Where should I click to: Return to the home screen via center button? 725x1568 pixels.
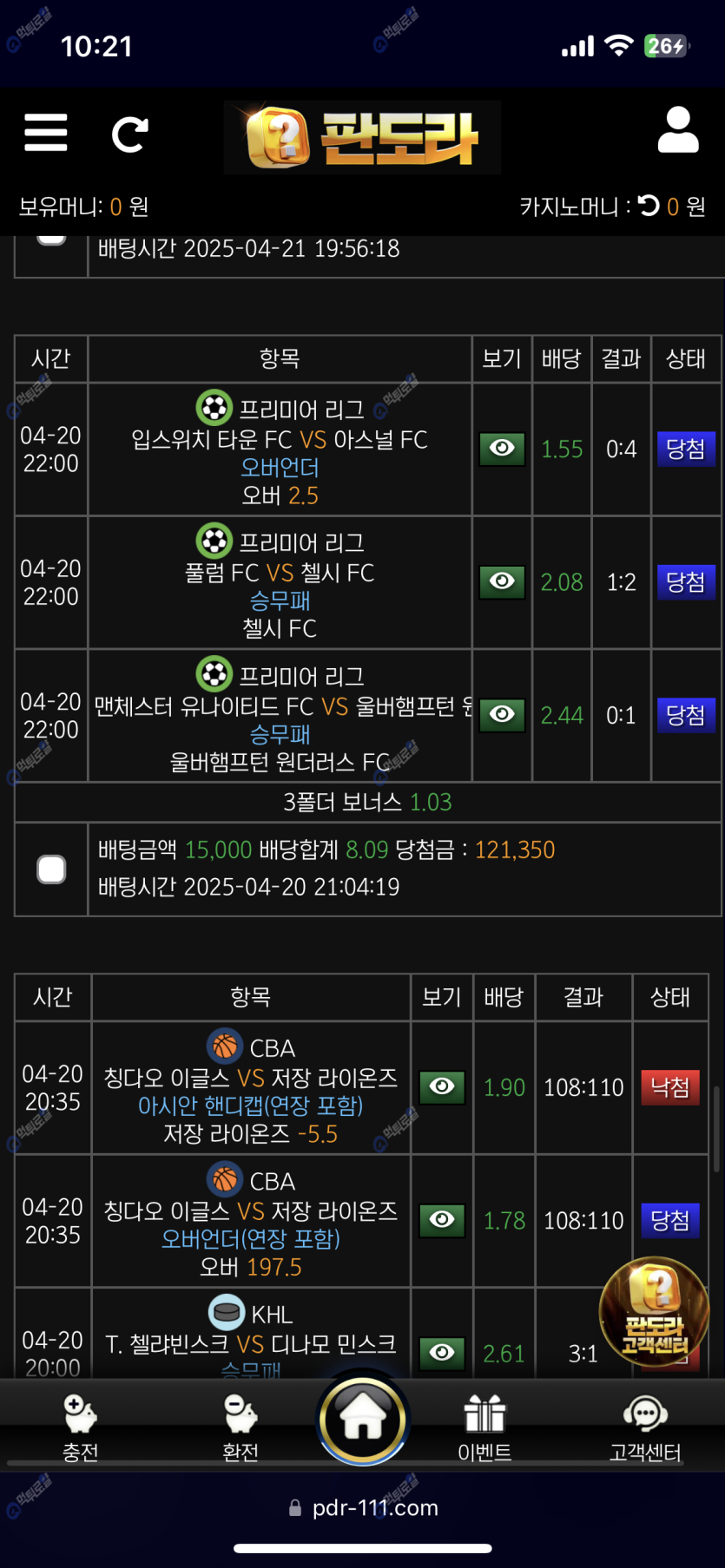pos(363,1419)
